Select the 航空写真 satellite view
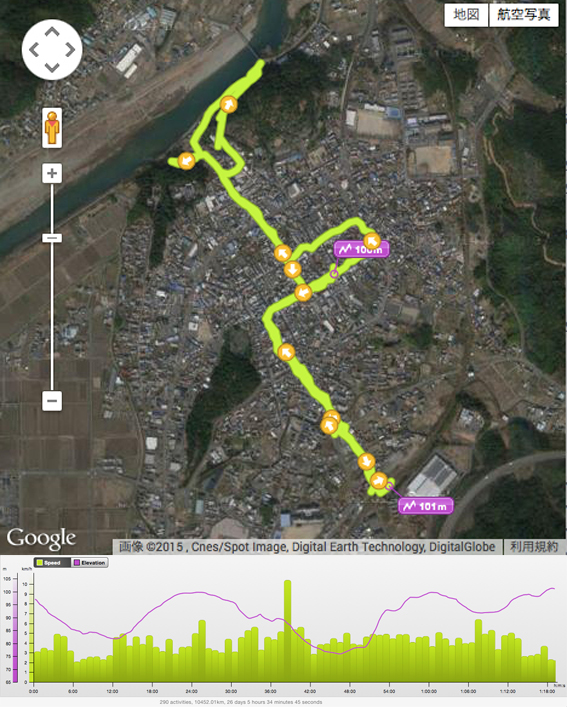This screenshot has width=567, height=707. [x=524, y=15]
